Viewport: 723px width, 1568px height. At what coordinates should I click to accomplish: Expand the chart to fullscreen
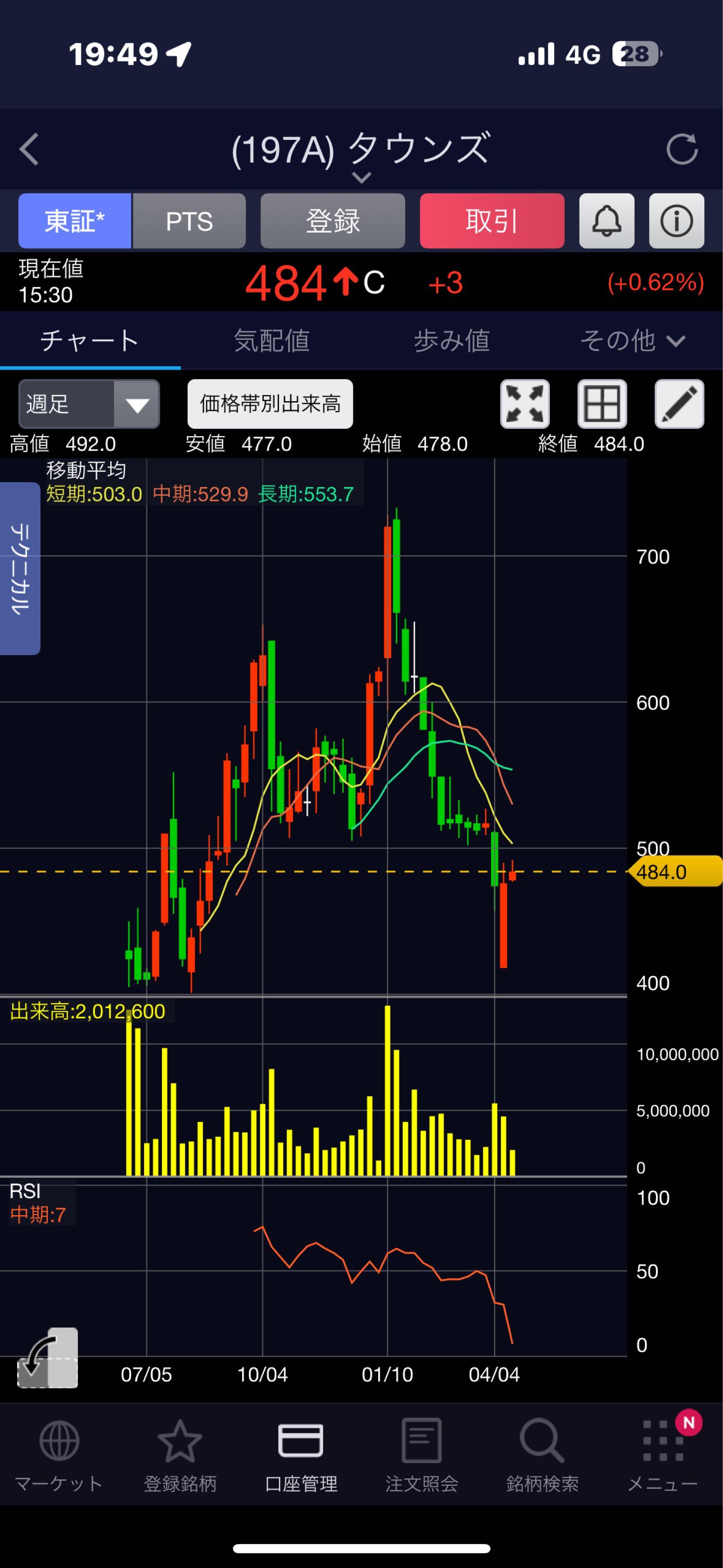click(x=525, y=404)
